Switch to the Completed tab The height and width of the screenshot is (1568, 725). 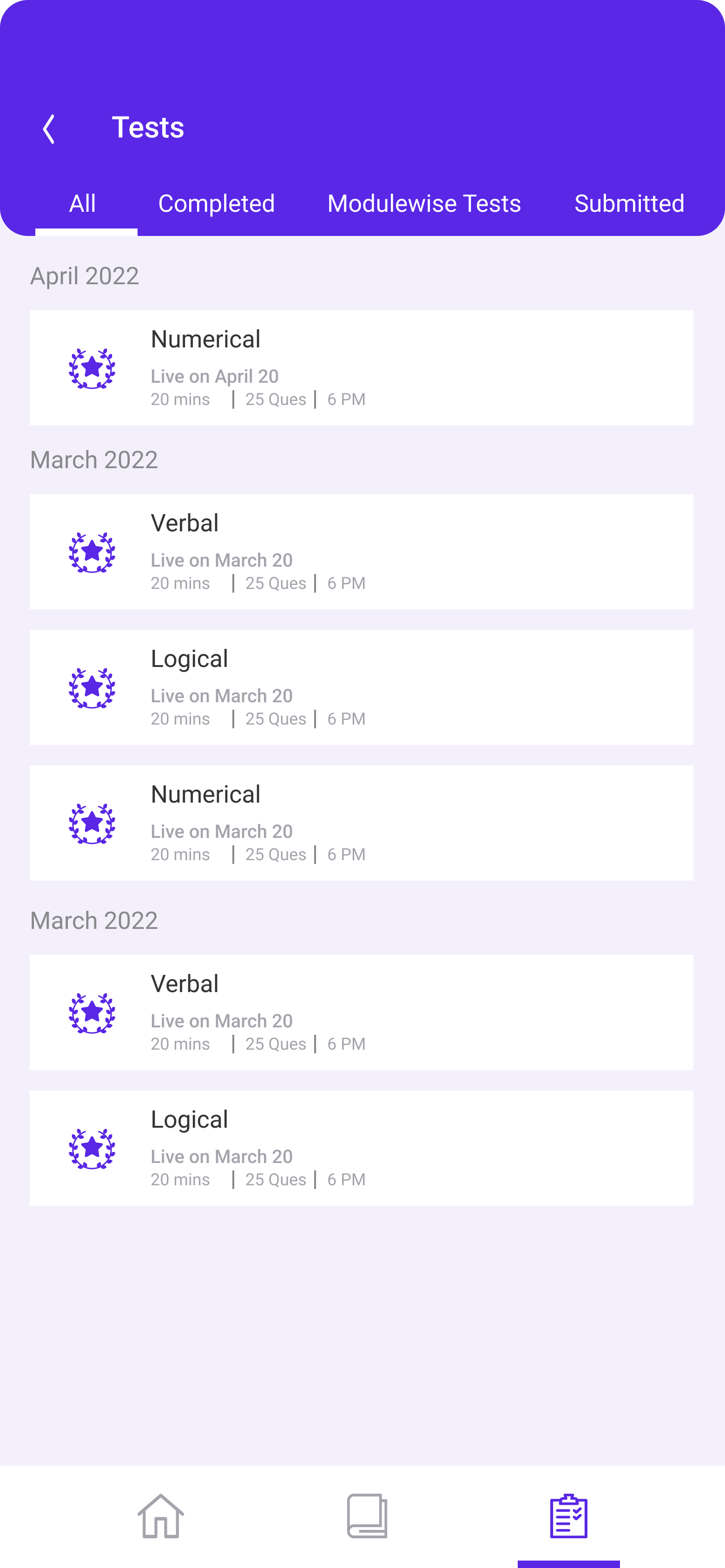pos(216,204)
